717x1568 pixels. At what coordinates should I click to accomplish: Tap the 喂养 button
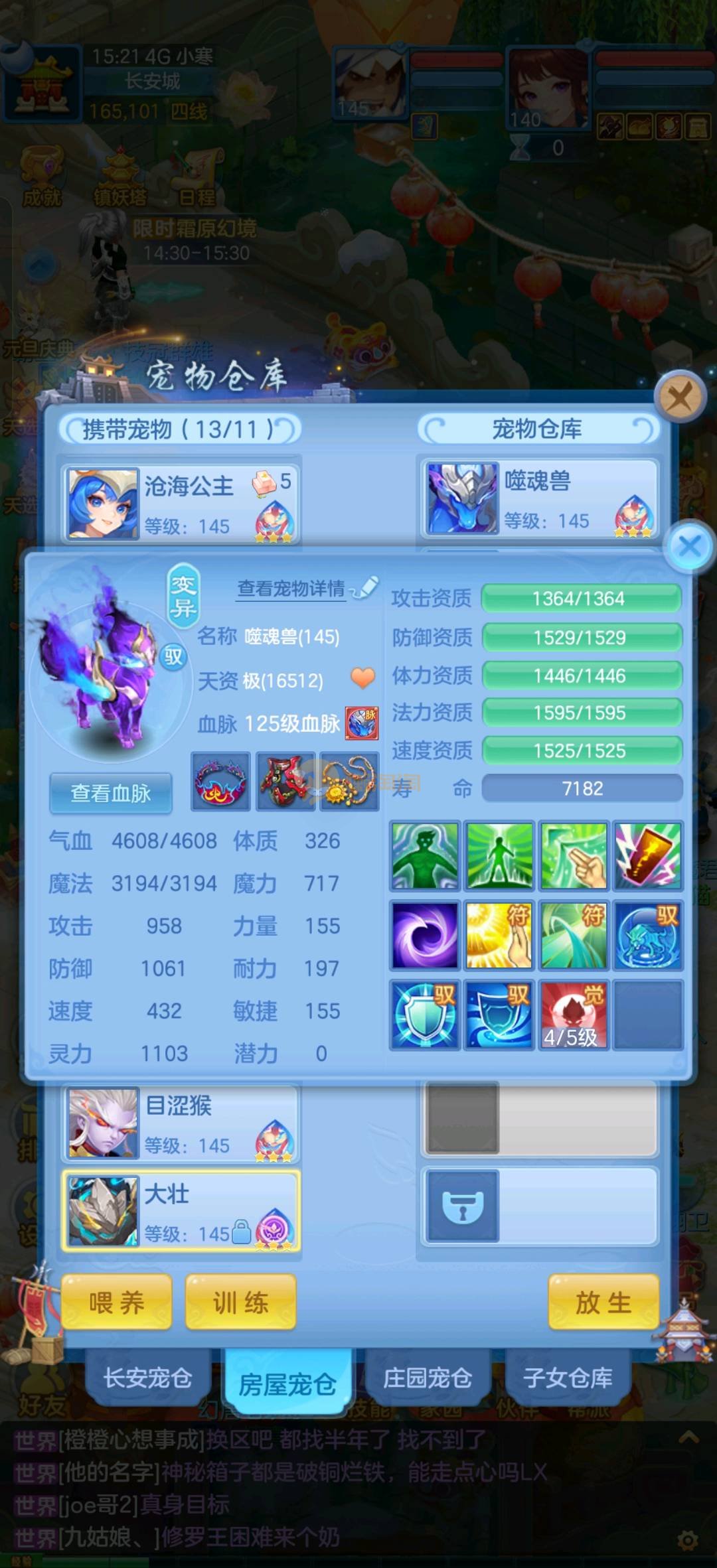(117, 1303)
